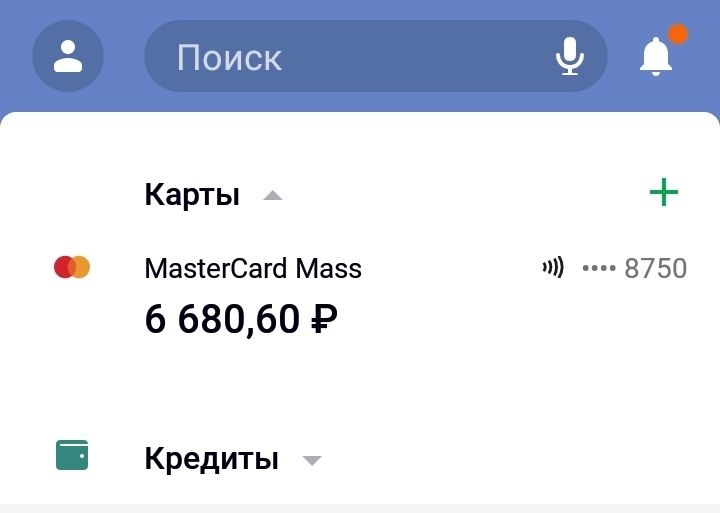Tap the Поиск search field
Viewport: 720px width, 513px height.
coord(340,57)
